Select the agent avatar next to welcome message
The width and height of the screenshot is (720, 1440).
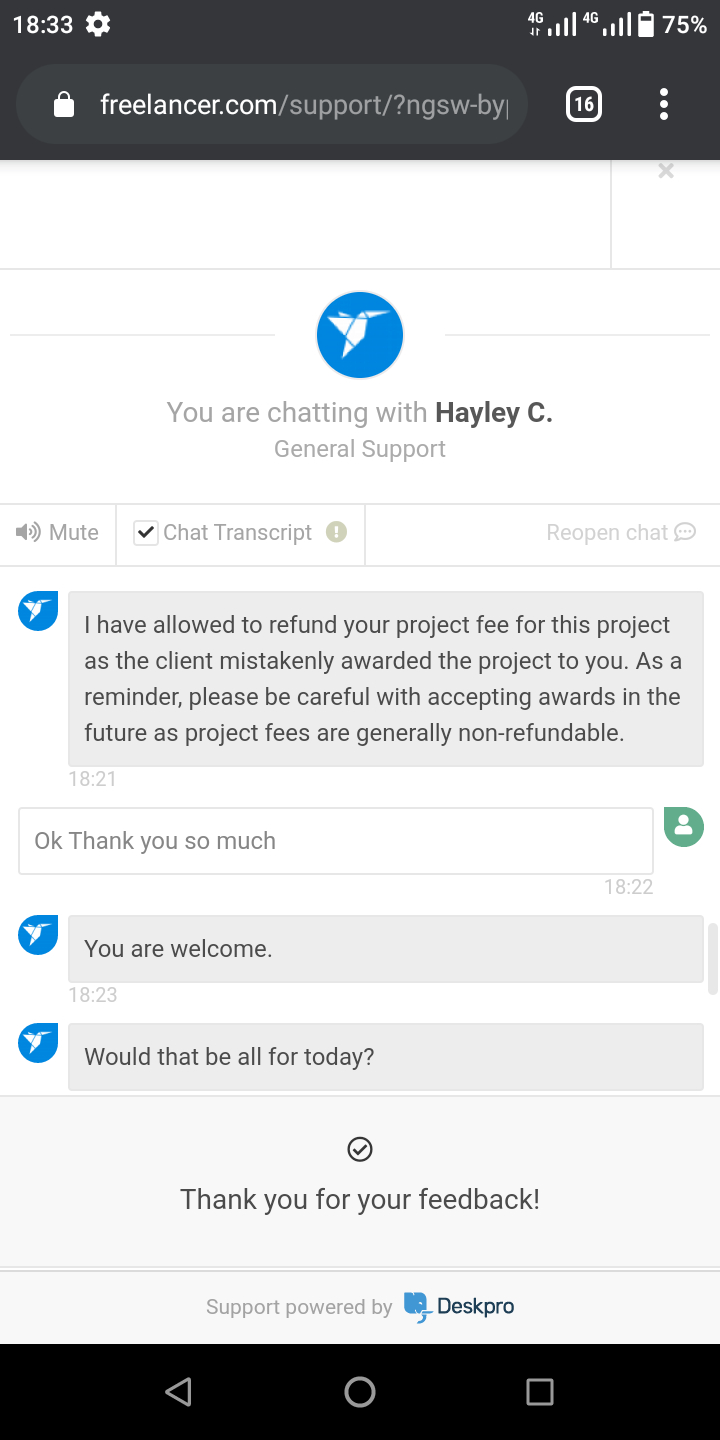click(x=37, y=935)
